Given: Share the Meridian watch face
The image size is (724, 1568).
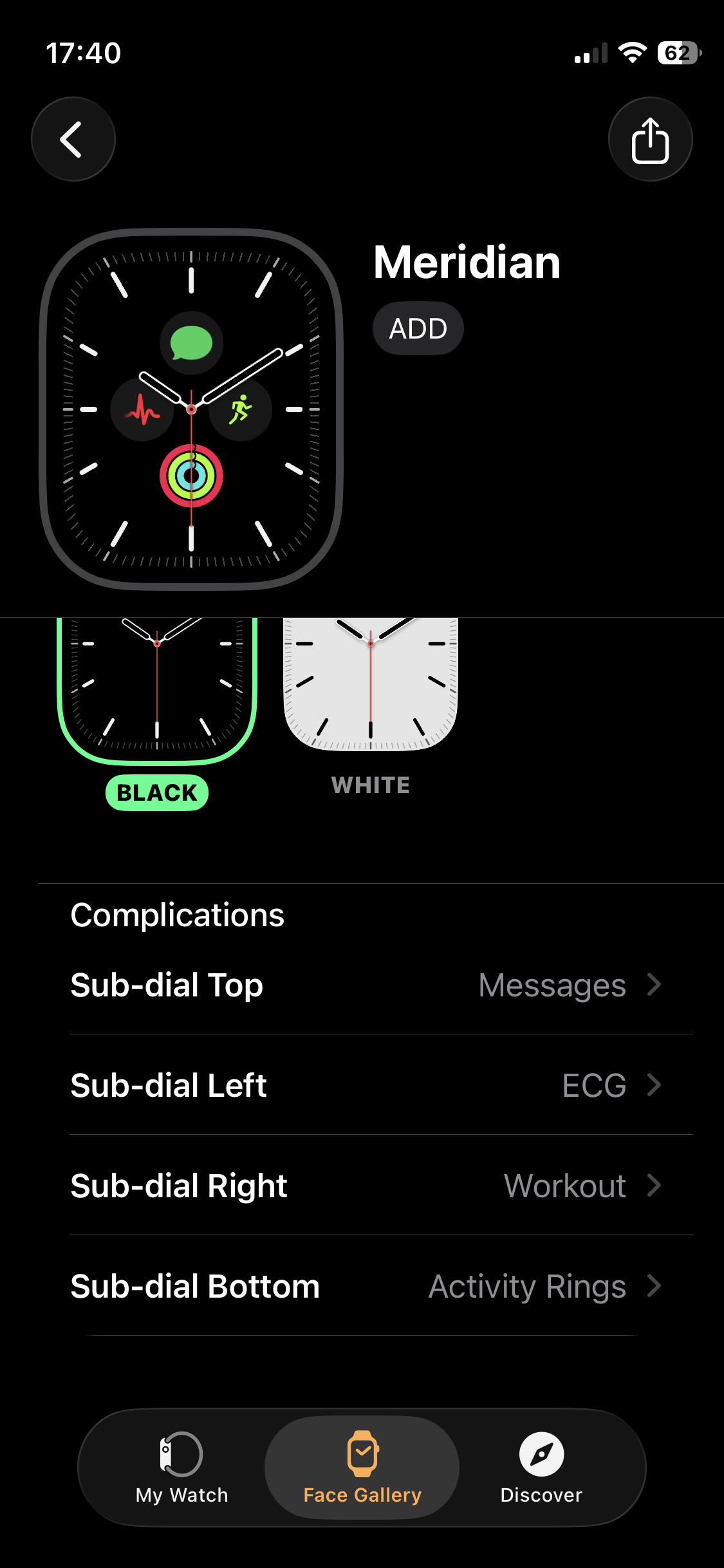Looking at the screenshot, I should click(650, 139).
